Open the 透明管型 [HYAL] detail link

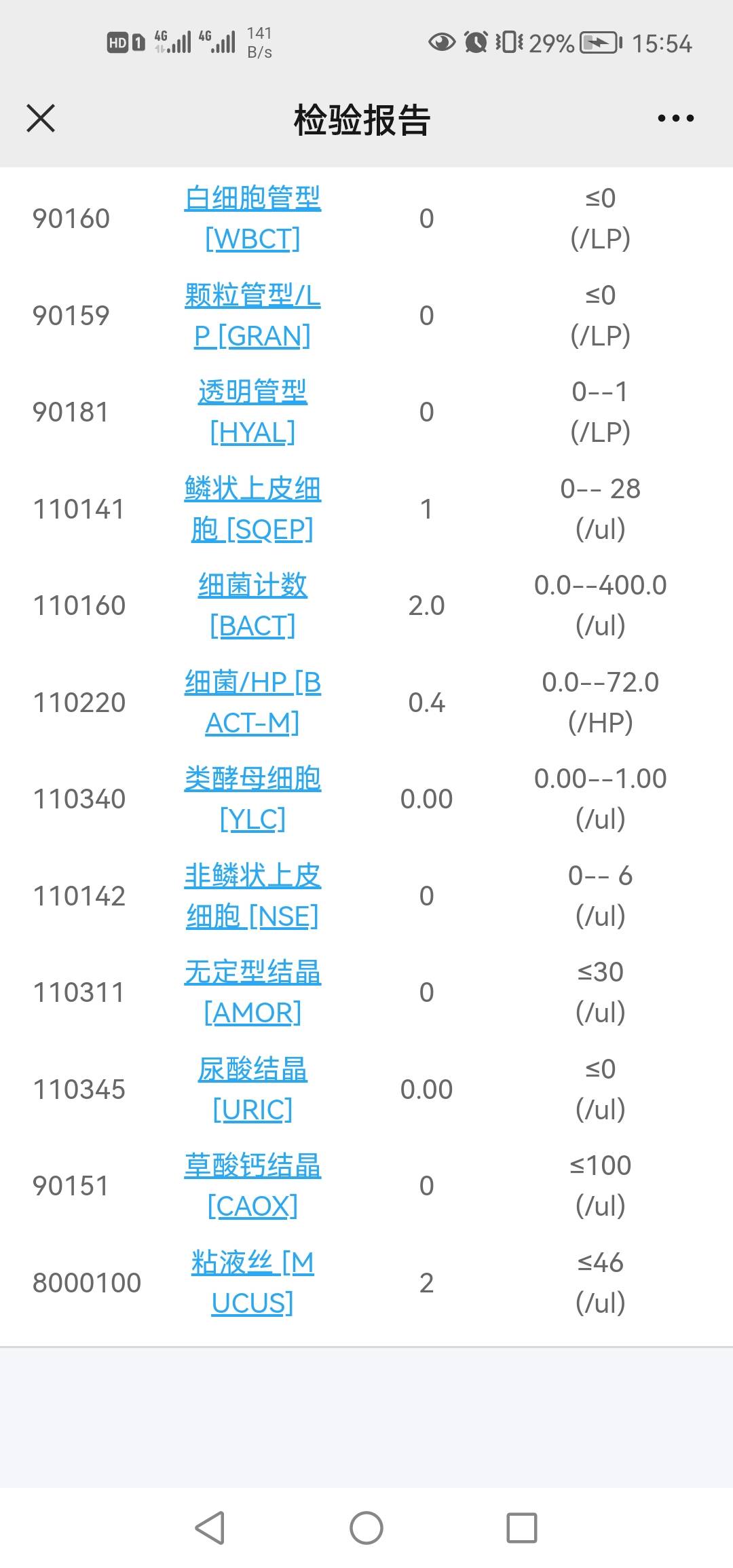coord(253,411)
